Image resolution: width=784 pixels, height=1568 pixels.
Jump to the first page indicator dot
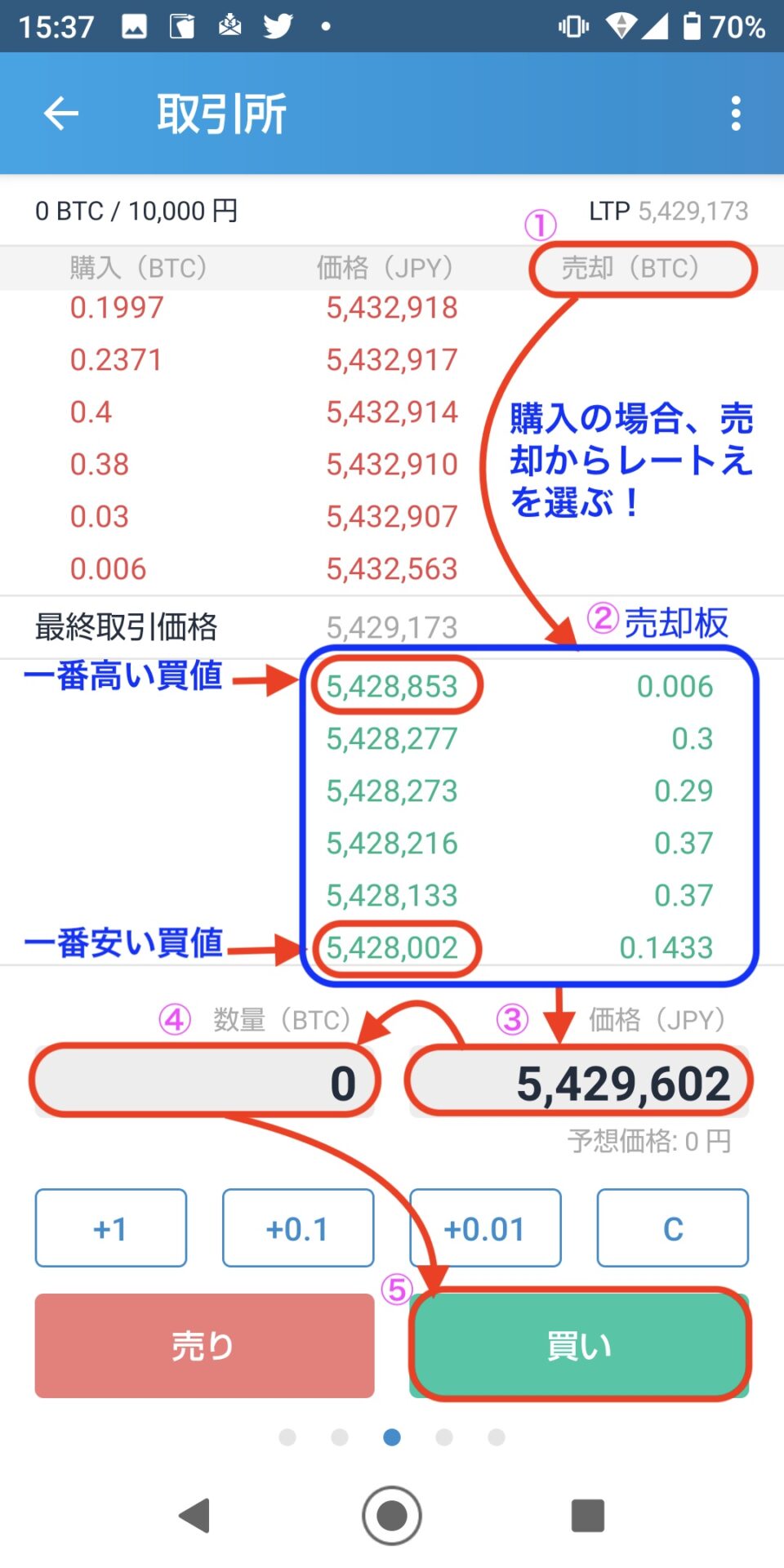click(x=287, y=1437)
